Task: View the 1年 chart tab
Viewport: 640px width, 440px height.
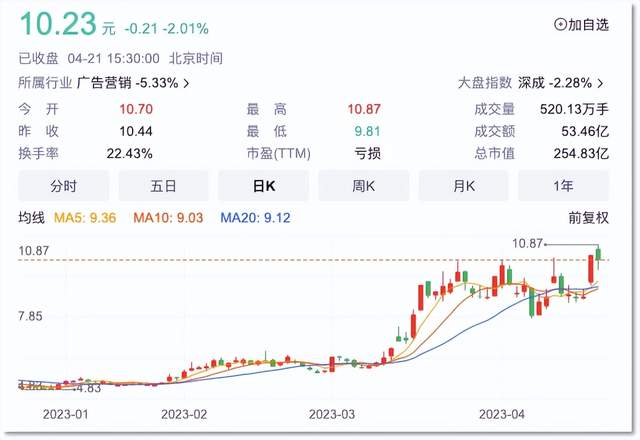Action: tap(563, 186)
